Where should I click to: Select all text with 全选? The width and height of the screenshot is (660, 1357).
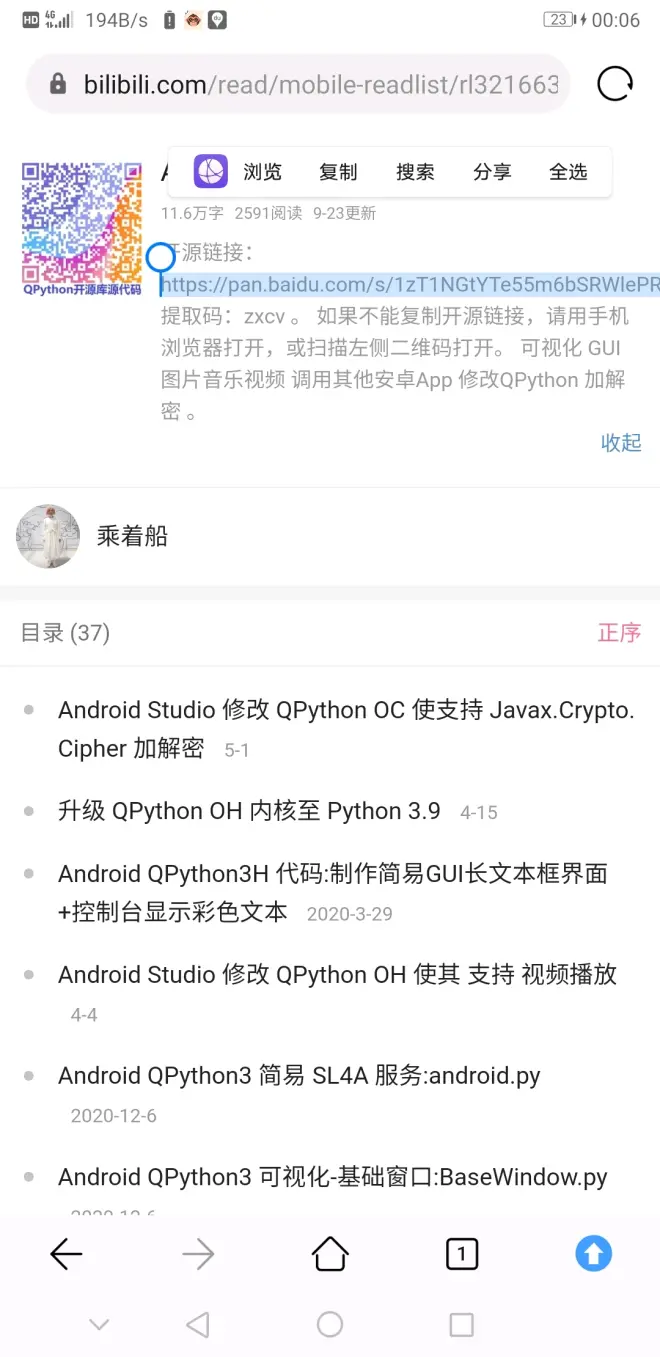[568, 172]
